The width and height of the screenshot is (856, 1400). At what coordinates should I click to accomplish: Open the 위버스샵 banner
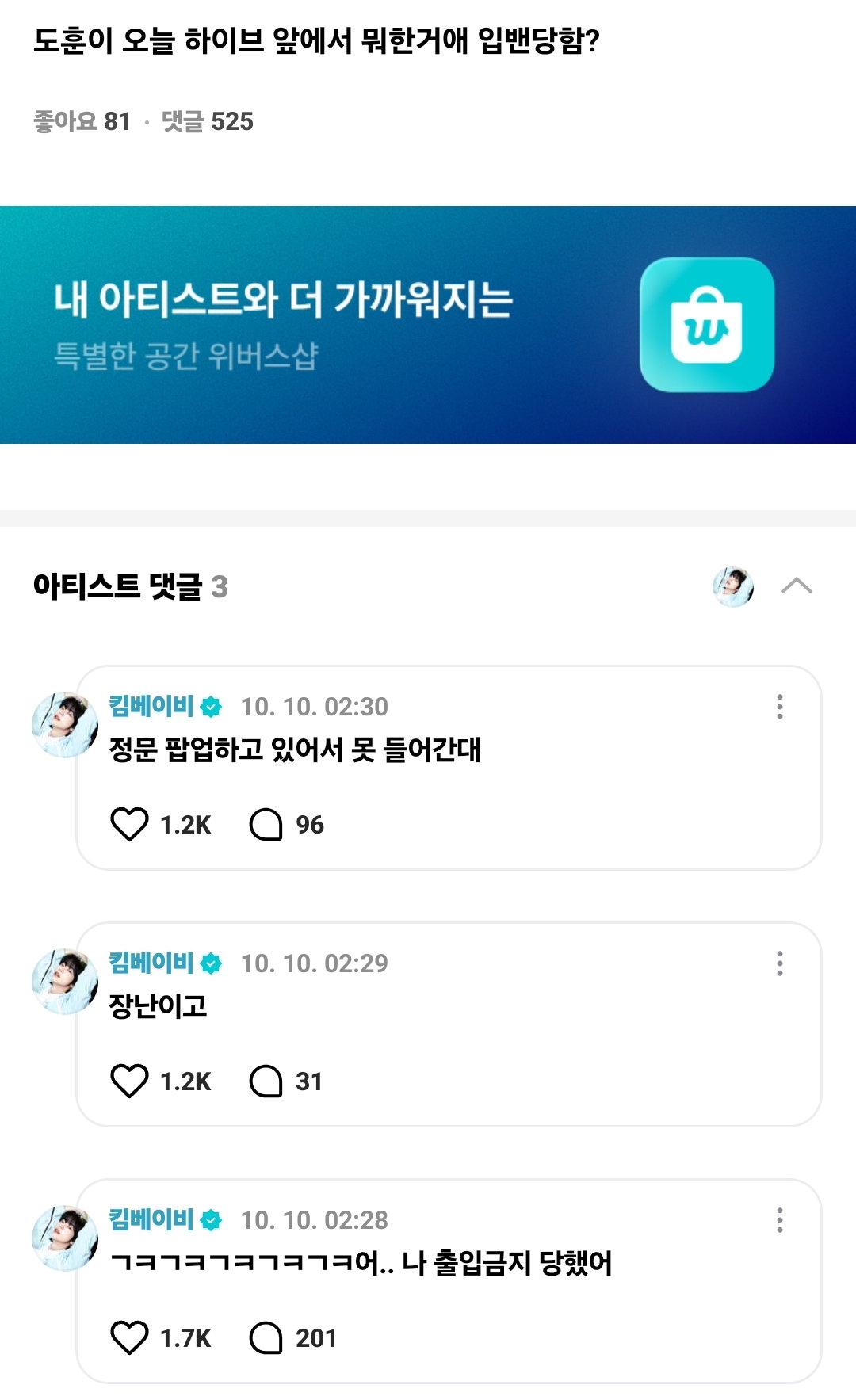click(428, 325)
